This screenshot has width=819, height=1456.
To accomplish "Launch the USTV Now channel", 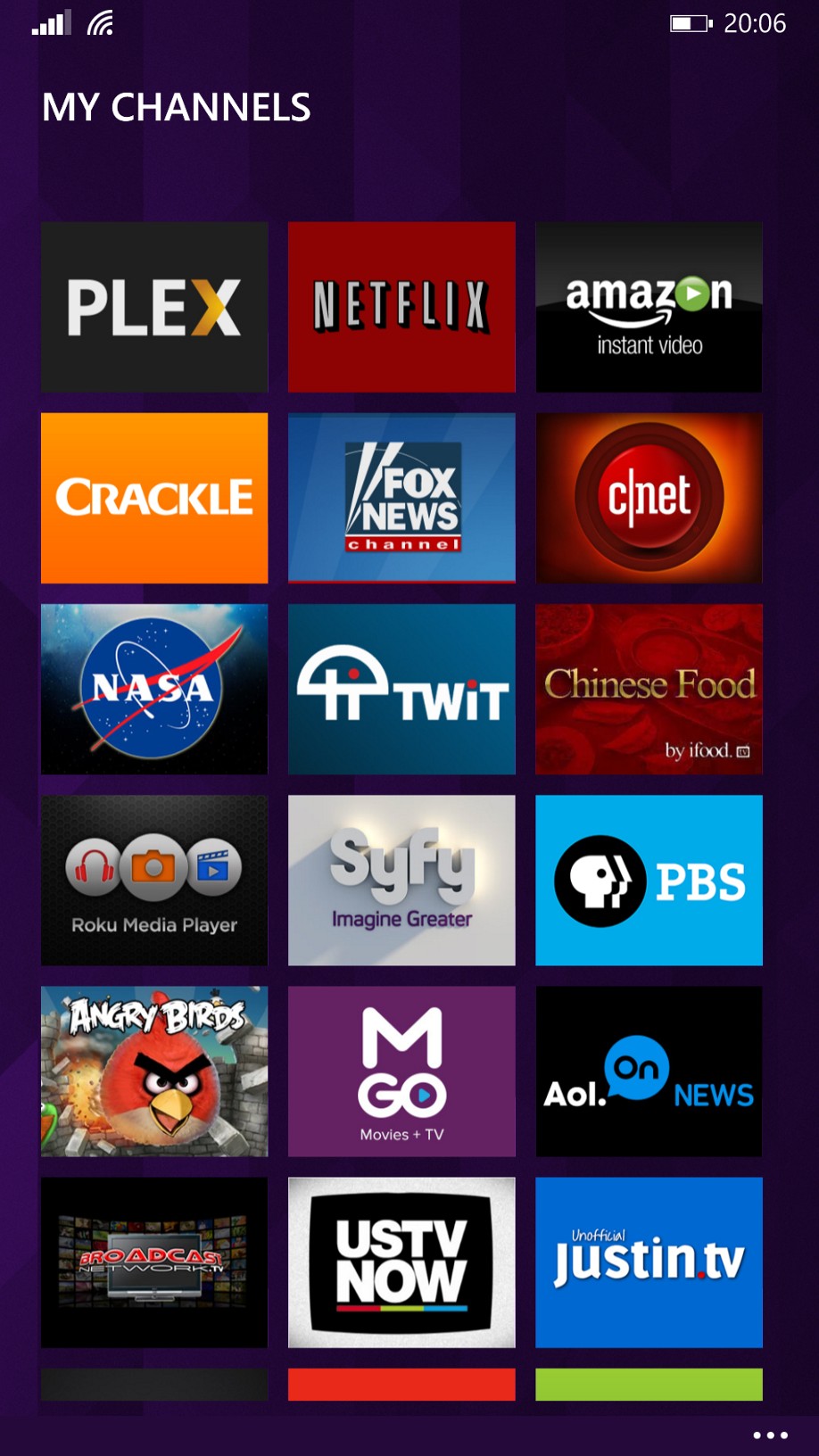I will tap(401, 1262).
